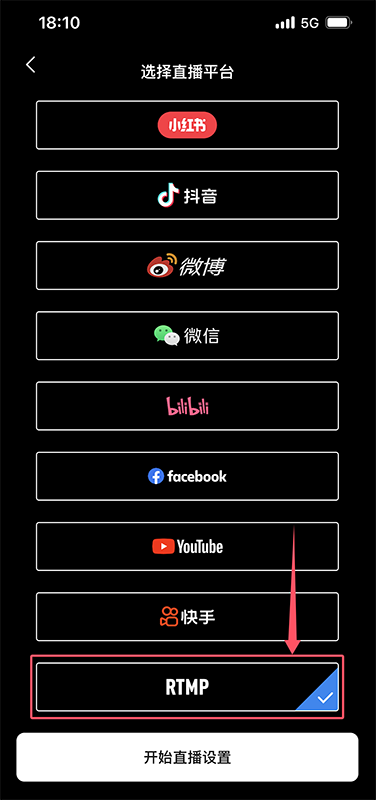Select the 微信 platform option
376x800 pixels.
pos(187,336)
